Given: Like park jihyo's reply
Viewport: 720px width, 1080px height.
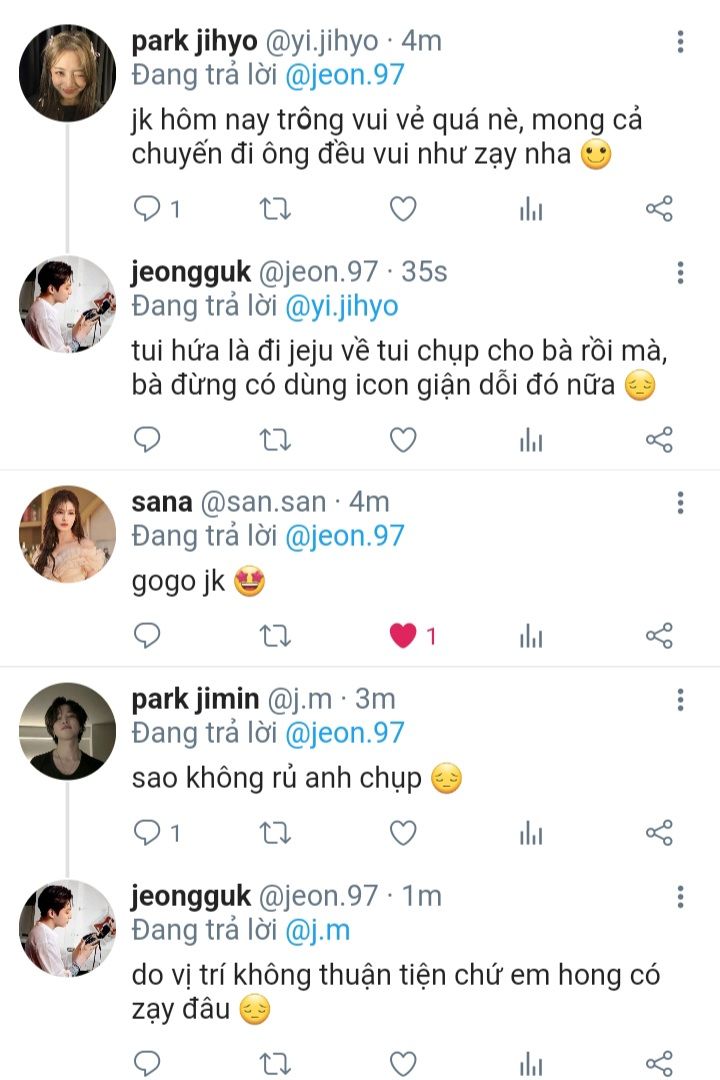Looking at the screenshot, I should [x=403, y=209].
